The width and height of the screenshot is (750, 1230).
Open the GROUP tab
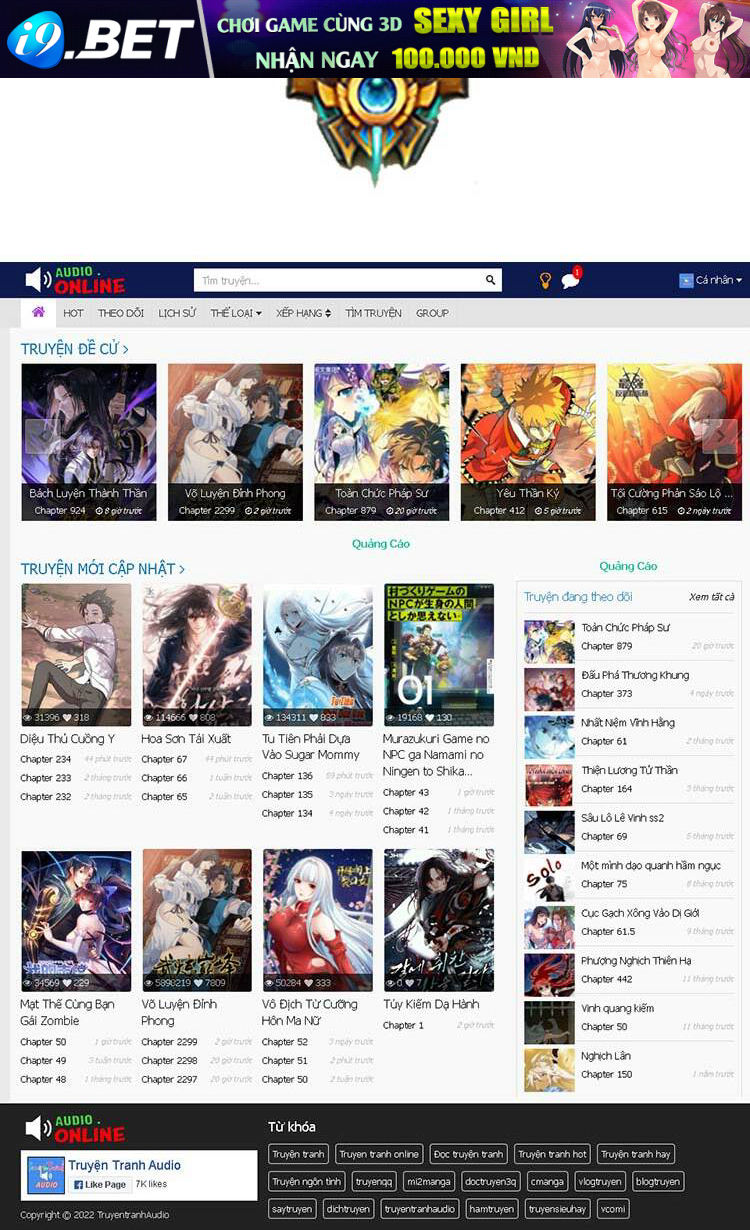(432, 313)
